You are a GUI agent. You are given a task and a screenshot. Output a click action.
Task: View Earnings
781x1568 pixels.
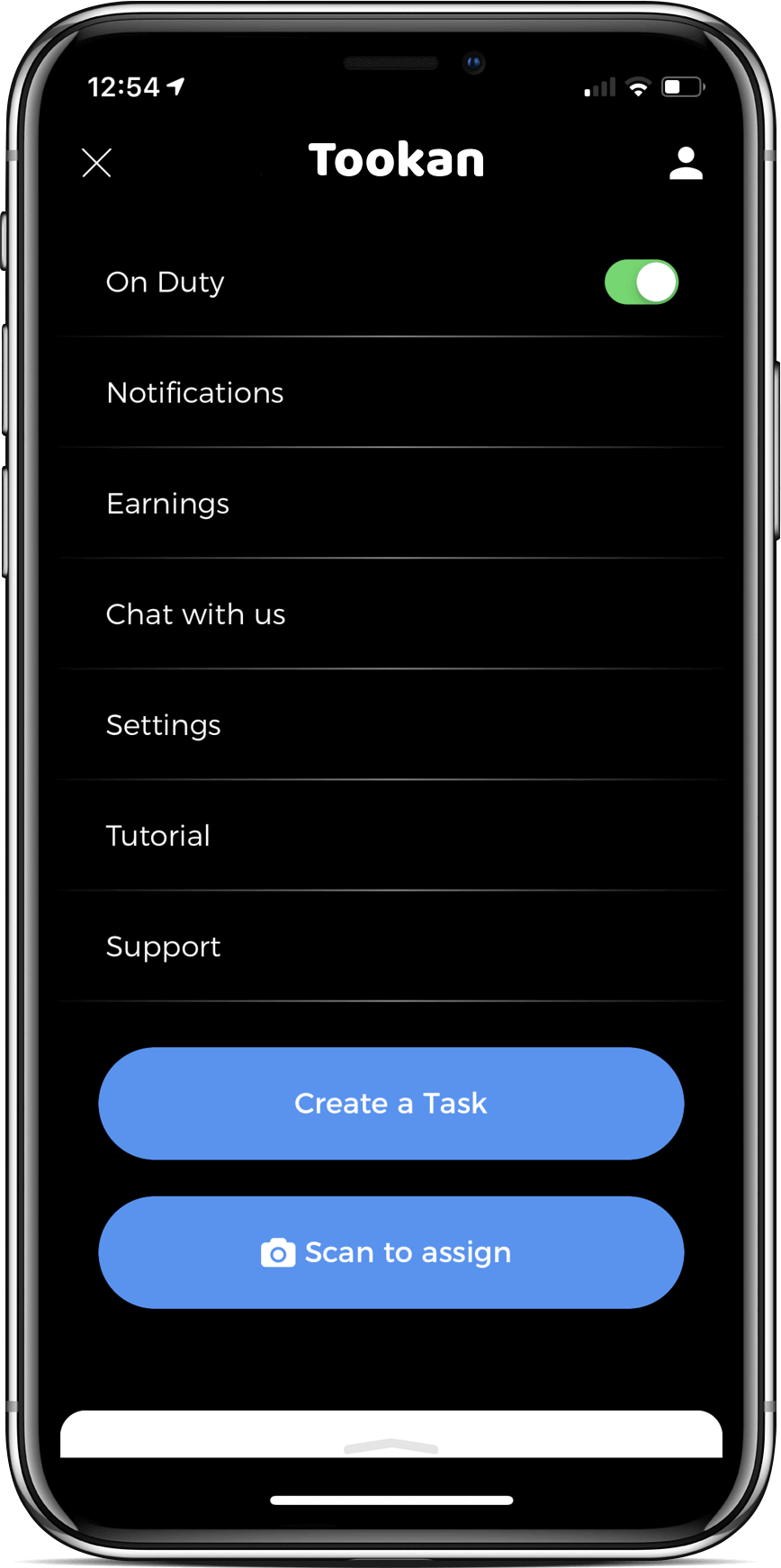[168, 504]
